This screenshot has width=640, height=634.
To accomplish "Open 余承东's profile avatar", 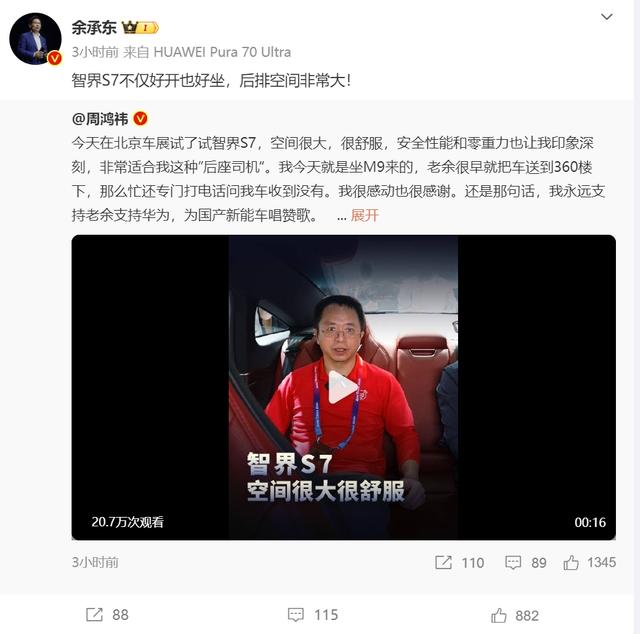I will tap(36, 38).
